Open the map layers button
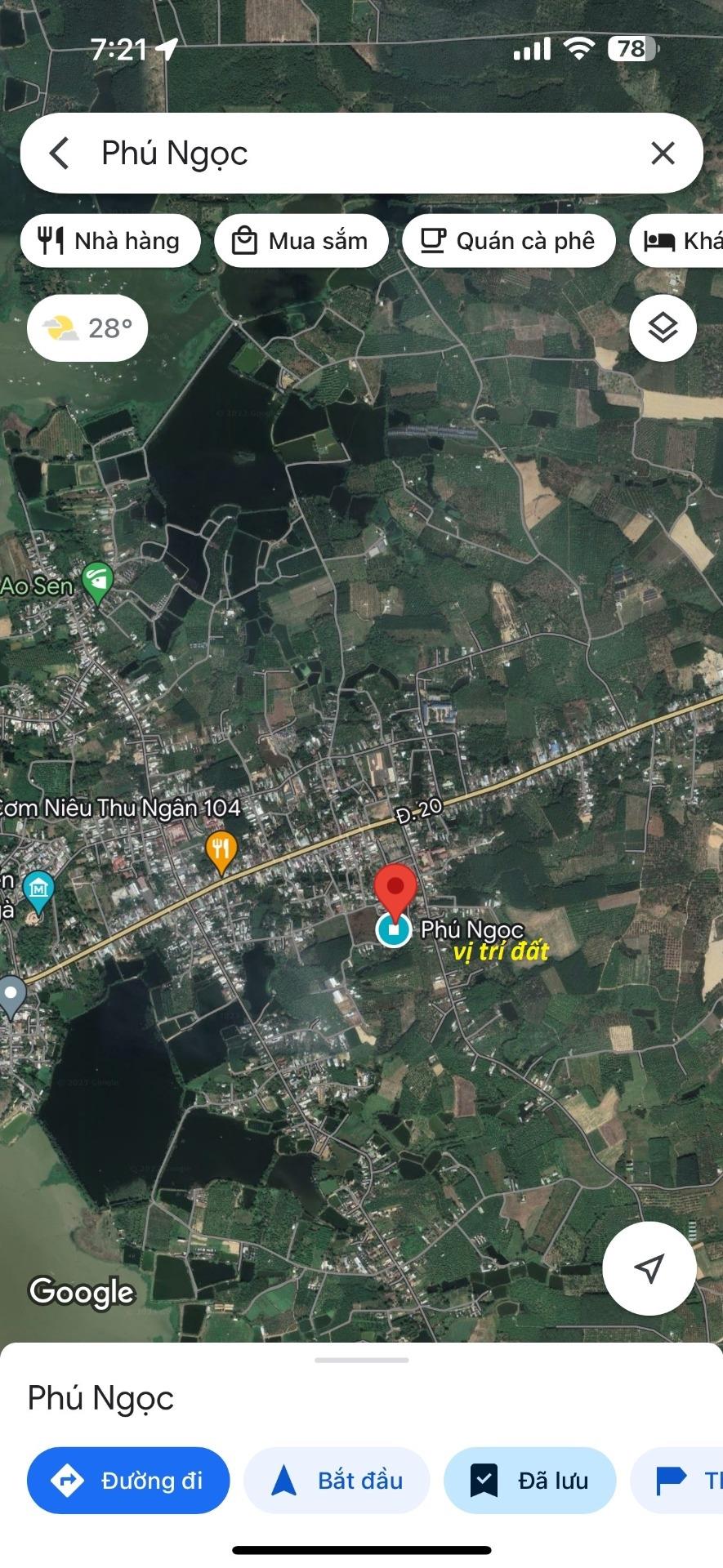This screenshot has width=723, height=1568. click(663, 328)
